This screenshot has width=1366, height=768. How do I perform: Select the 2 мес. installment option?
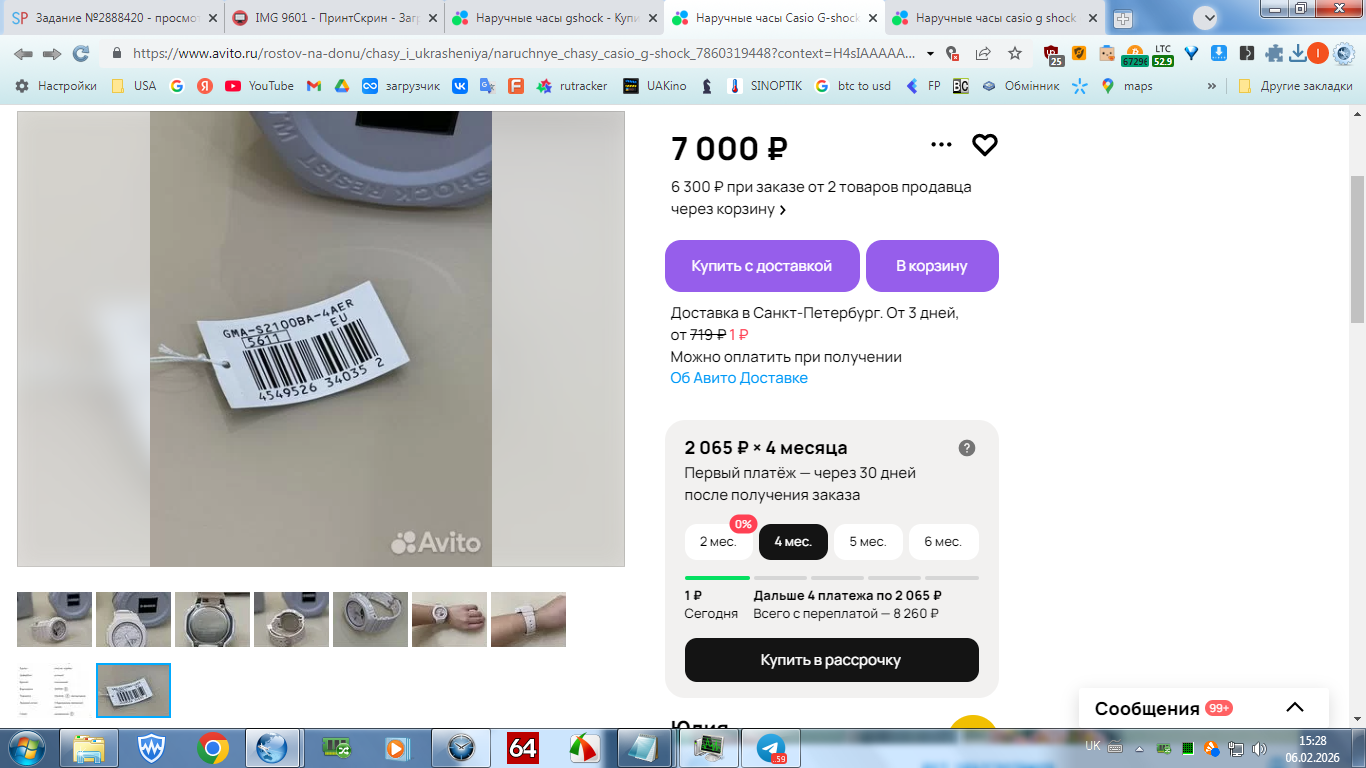tap(718, 542)
